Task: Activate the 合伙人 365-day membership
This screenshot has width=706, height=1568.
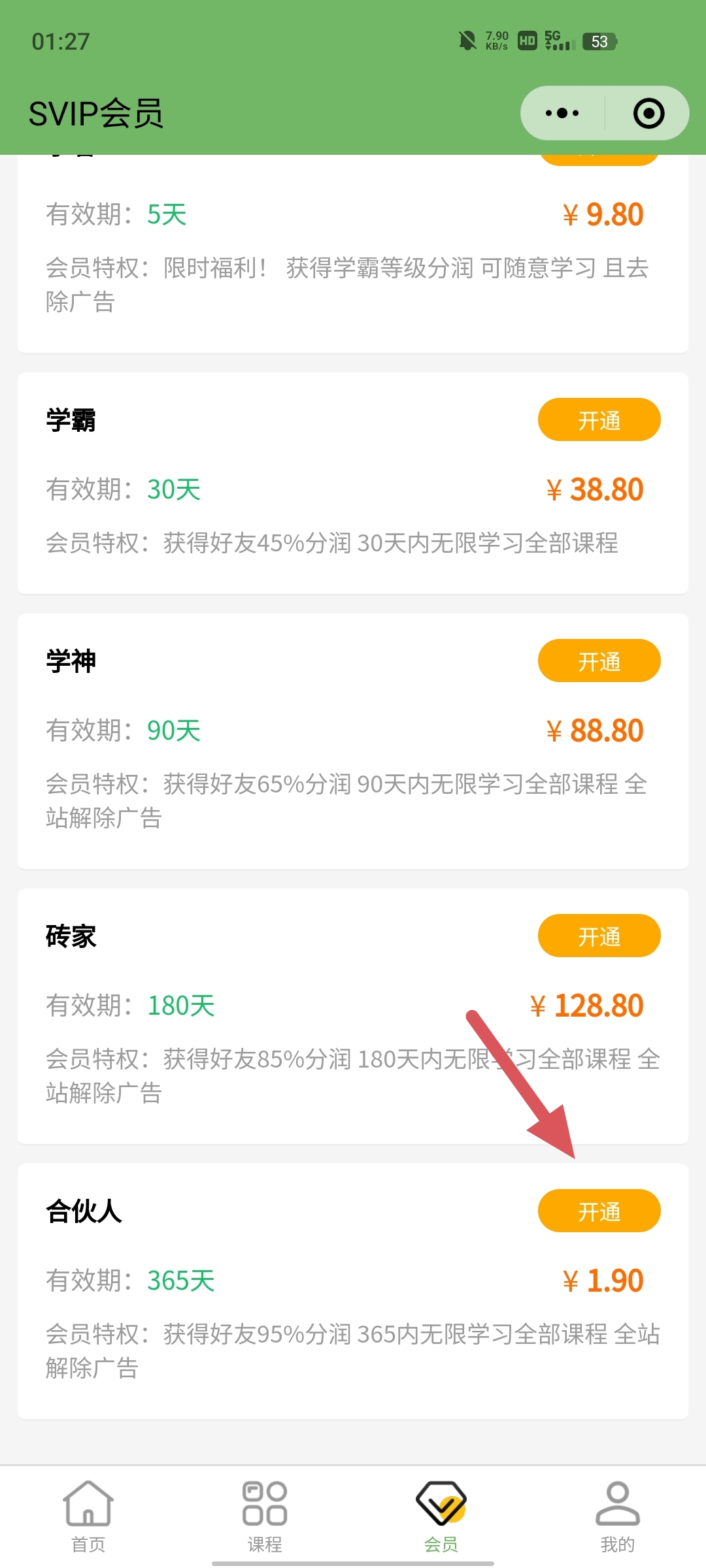Action: tap(599, 1211)
